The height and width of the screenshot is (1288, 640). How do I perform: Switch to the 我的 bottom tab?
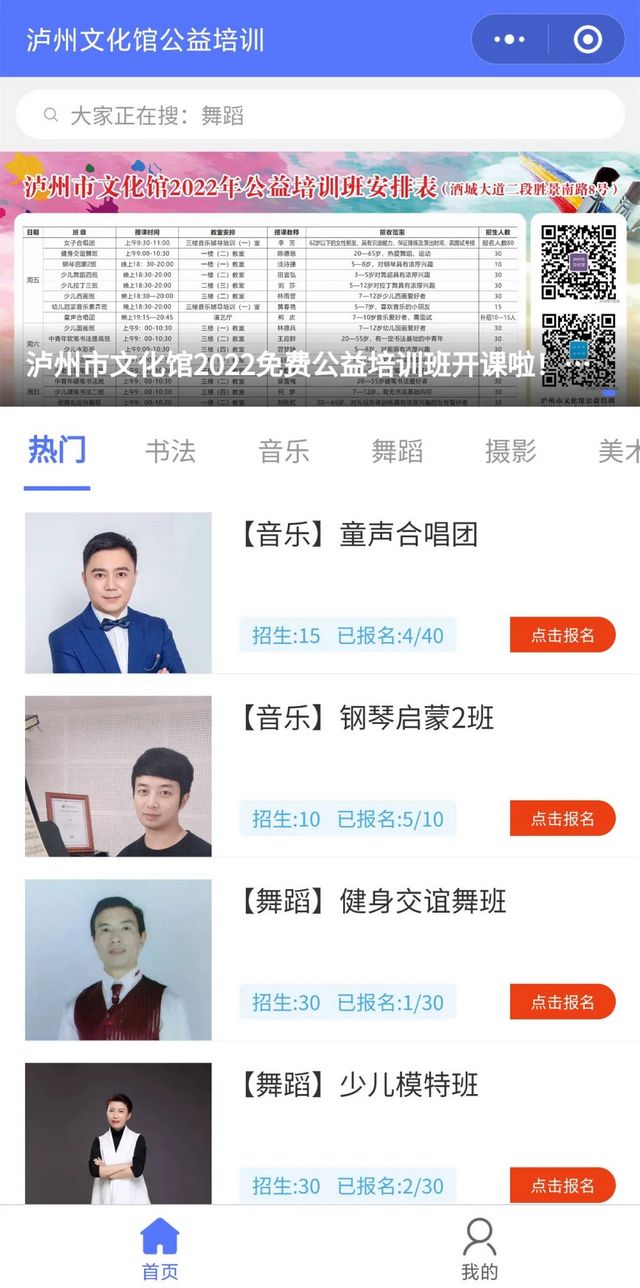(x=480, y=1248)
